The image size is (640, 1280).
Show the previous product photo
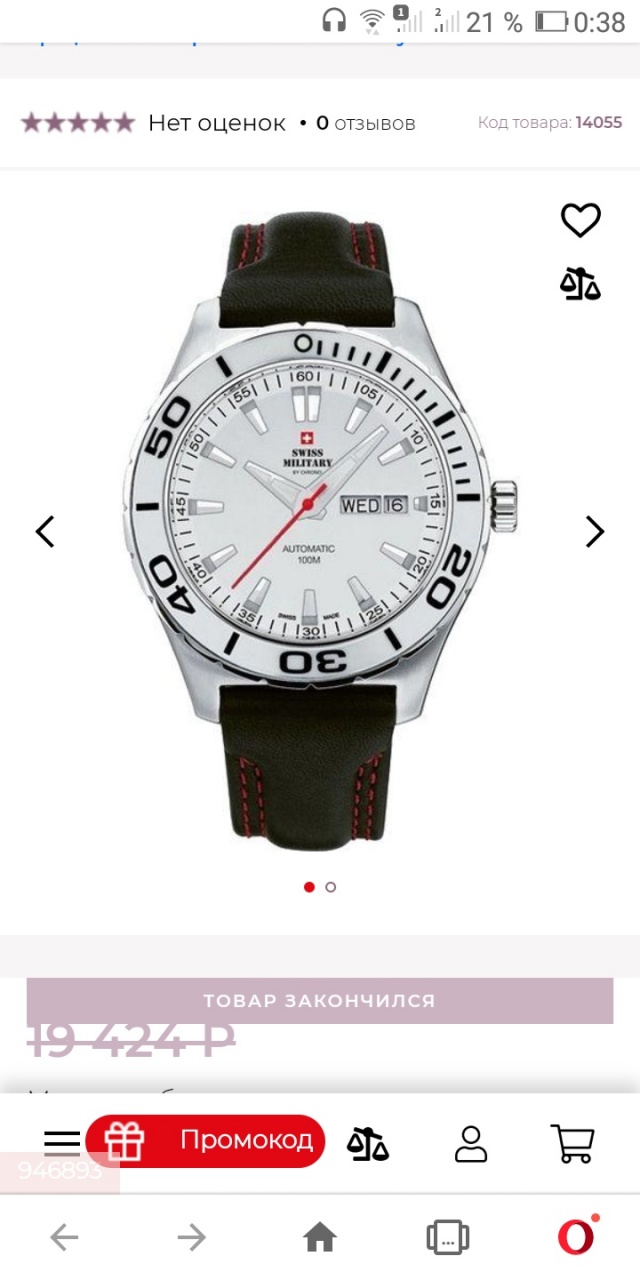coord(45,532)
